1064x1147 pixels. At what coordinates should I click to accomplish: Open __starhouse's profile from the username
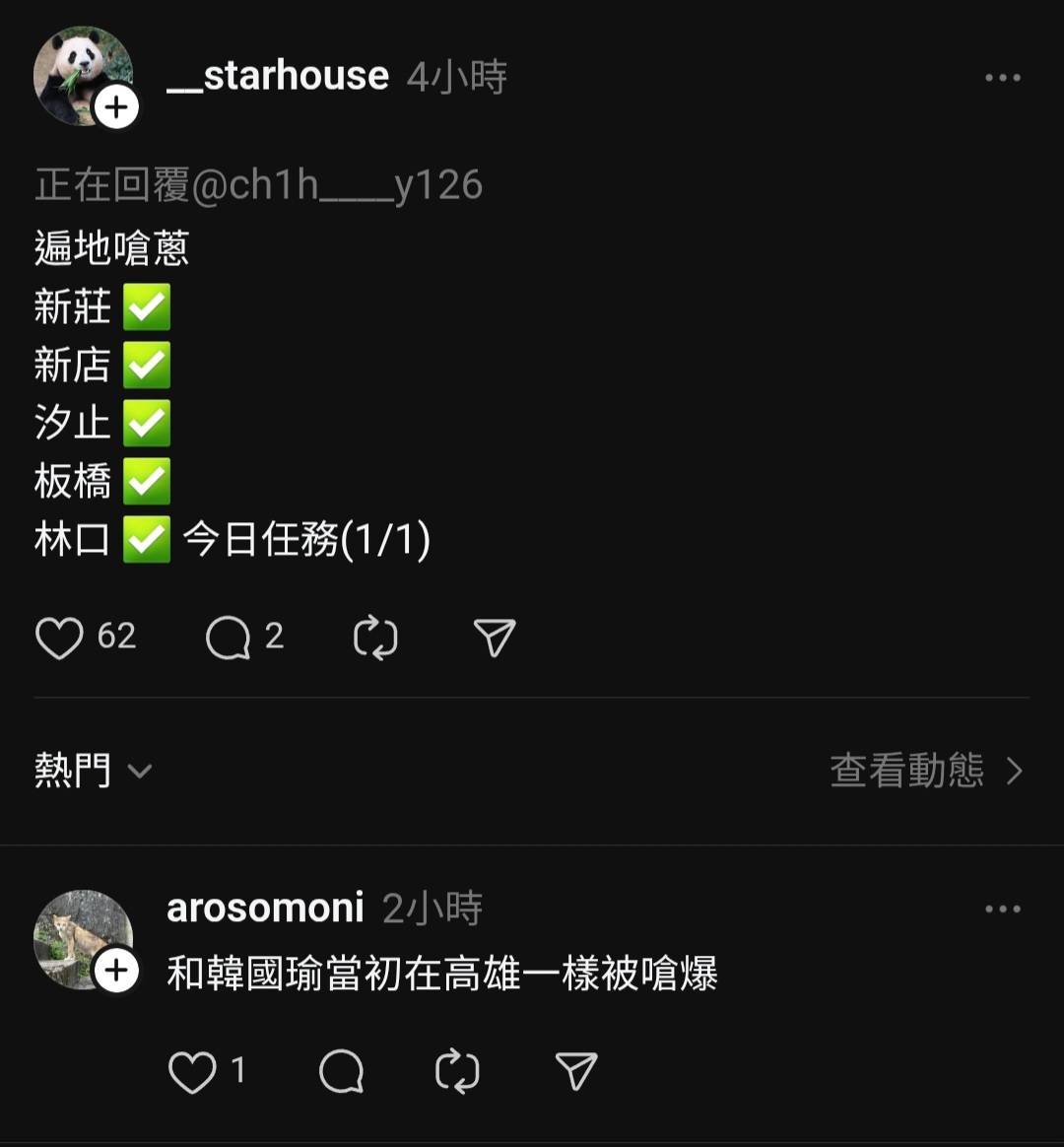click(278, 76)
